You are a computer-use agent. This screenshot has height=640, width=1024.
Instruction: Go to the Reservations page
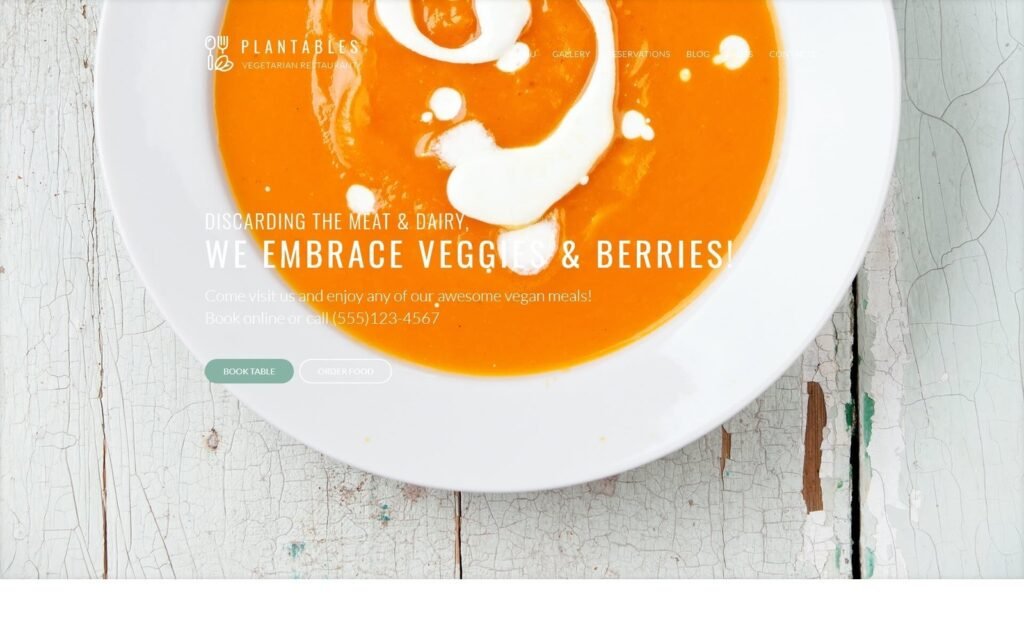tap(640, 54)
